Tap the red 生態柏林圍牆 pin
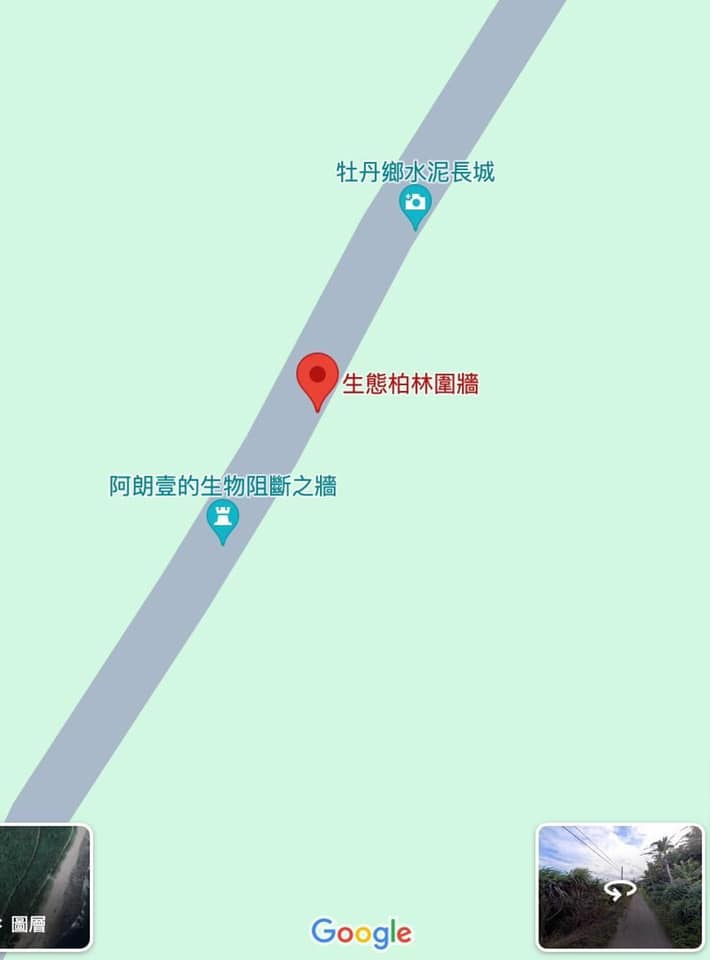The height and width of the screenshot is (960, 710). (318, 378)
